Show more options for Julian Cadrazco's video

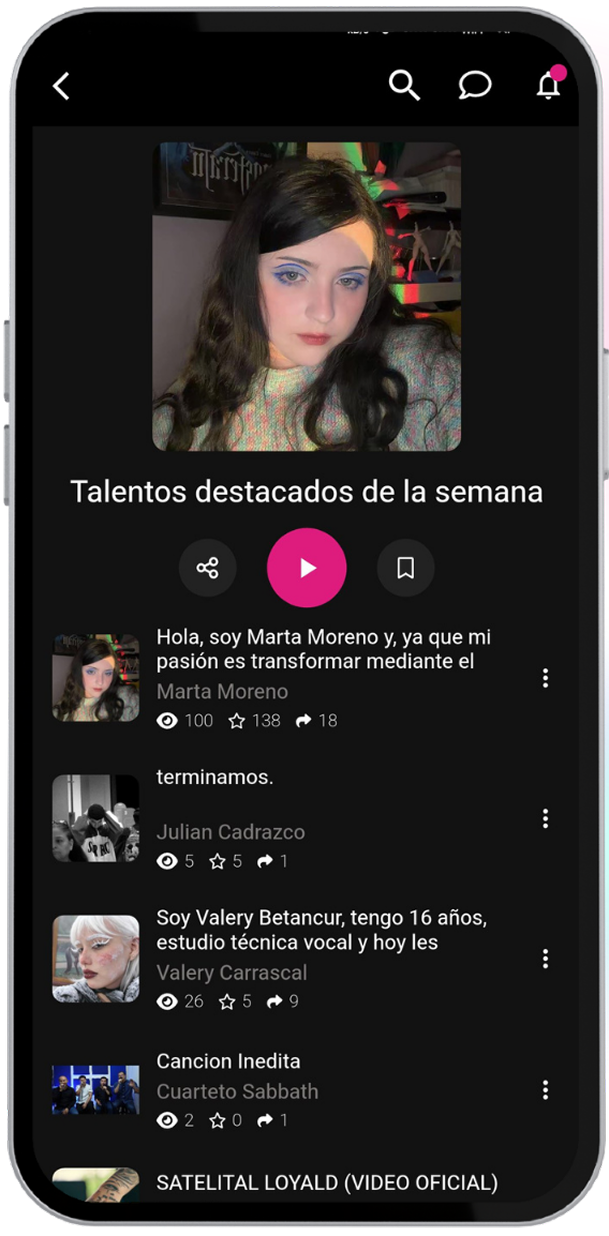[545, 819]
